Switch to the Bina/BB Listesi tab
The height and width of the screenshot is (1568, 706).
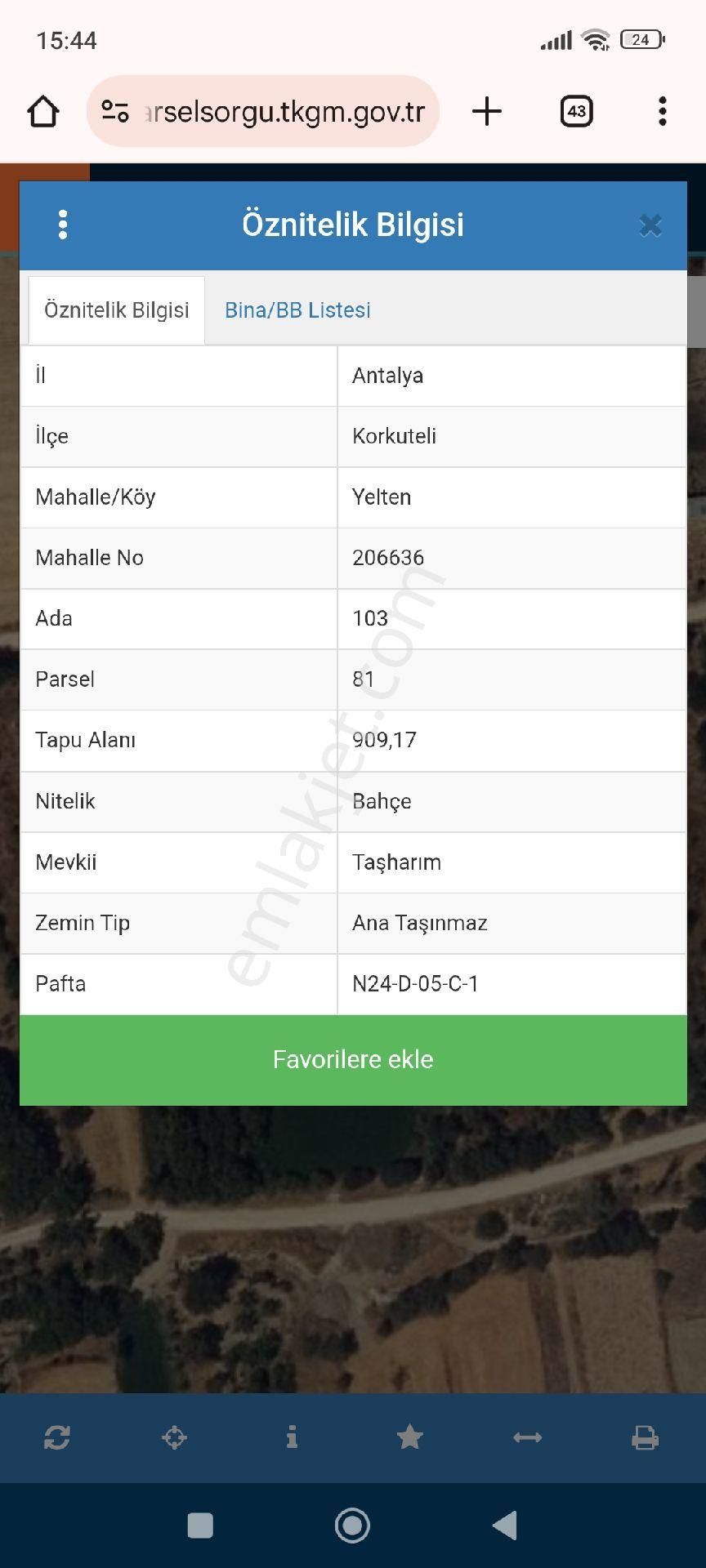[x=297, y=310]
